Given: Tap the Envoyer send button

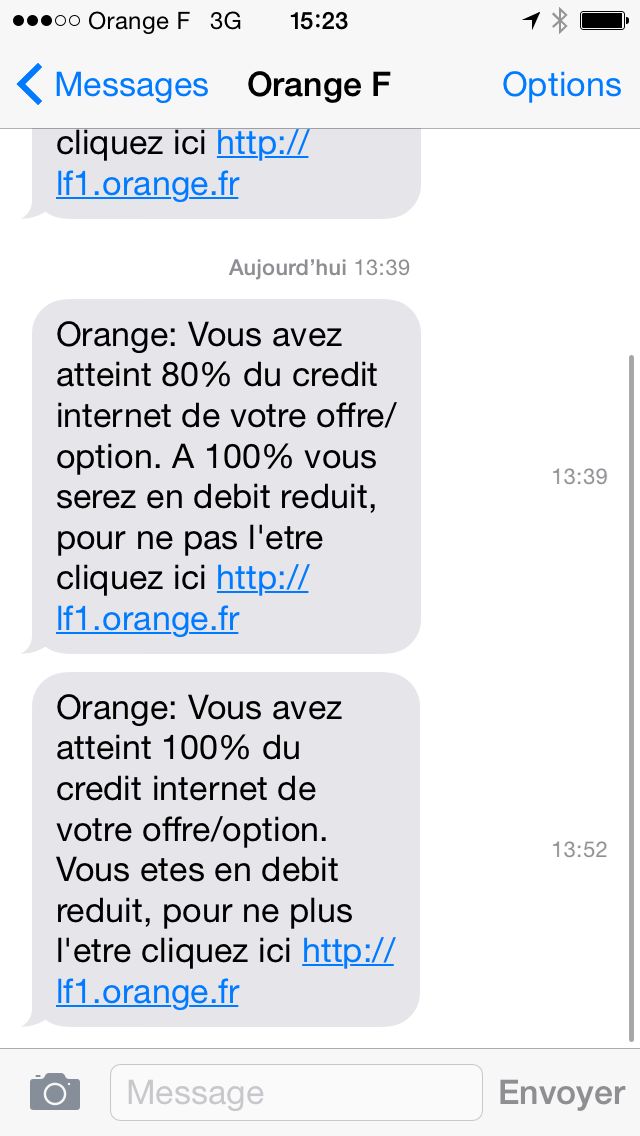Looking at the screenshot, I should click(x=561, y=1092).
